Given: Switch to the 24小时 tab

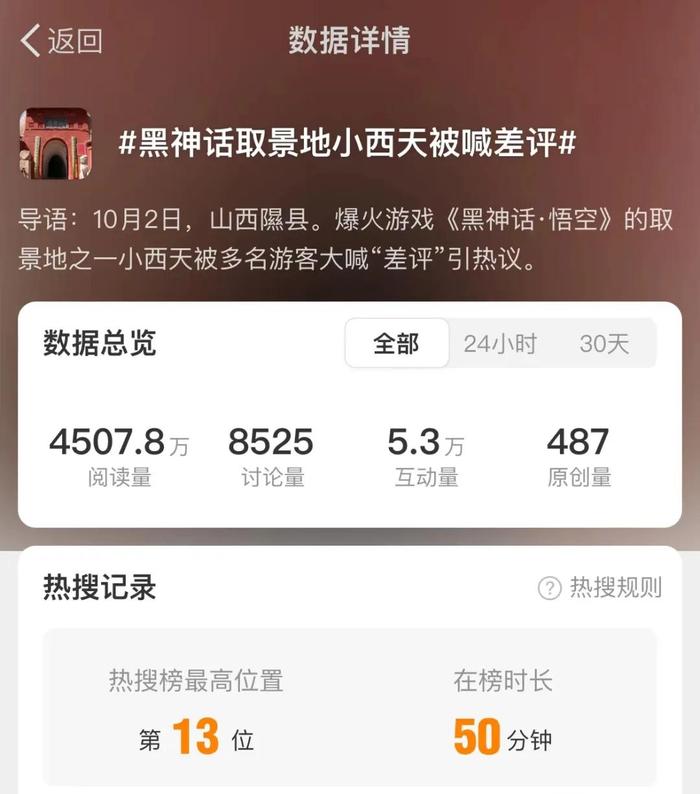Looking at the screenshot, I should click(500, 344).
